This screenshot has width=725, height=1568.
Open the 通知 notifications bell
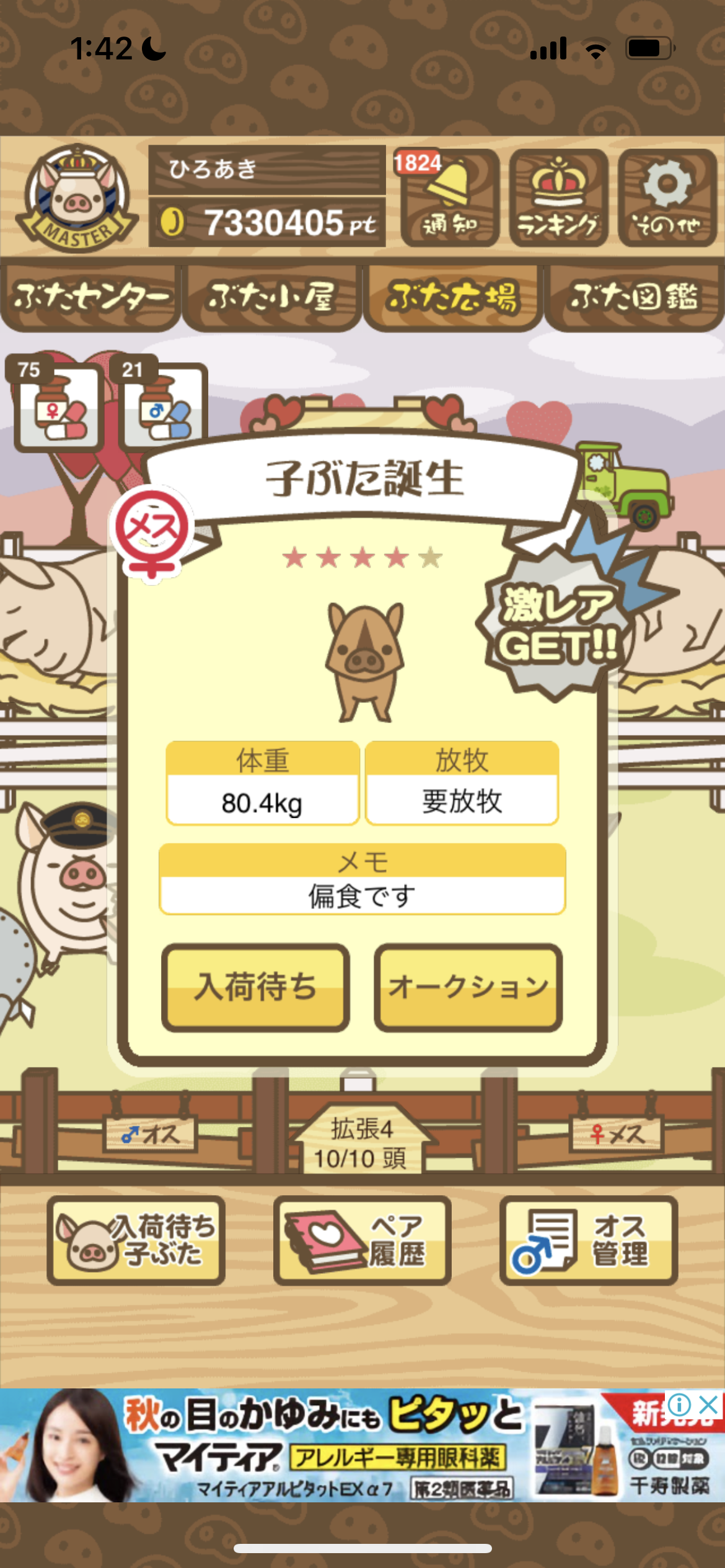point(450,198)
